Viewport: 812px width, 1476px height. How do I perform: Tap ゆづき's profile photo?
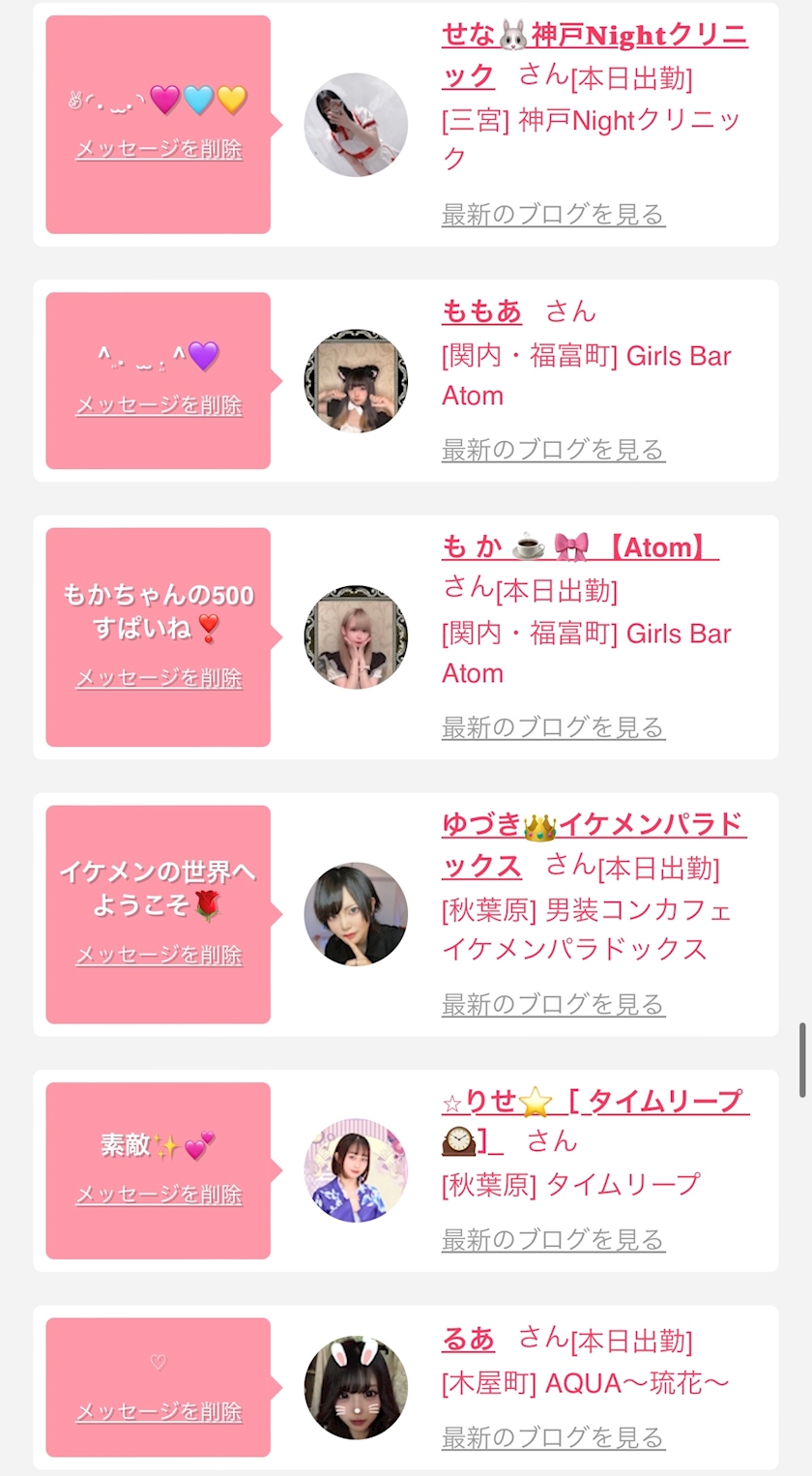356,914
